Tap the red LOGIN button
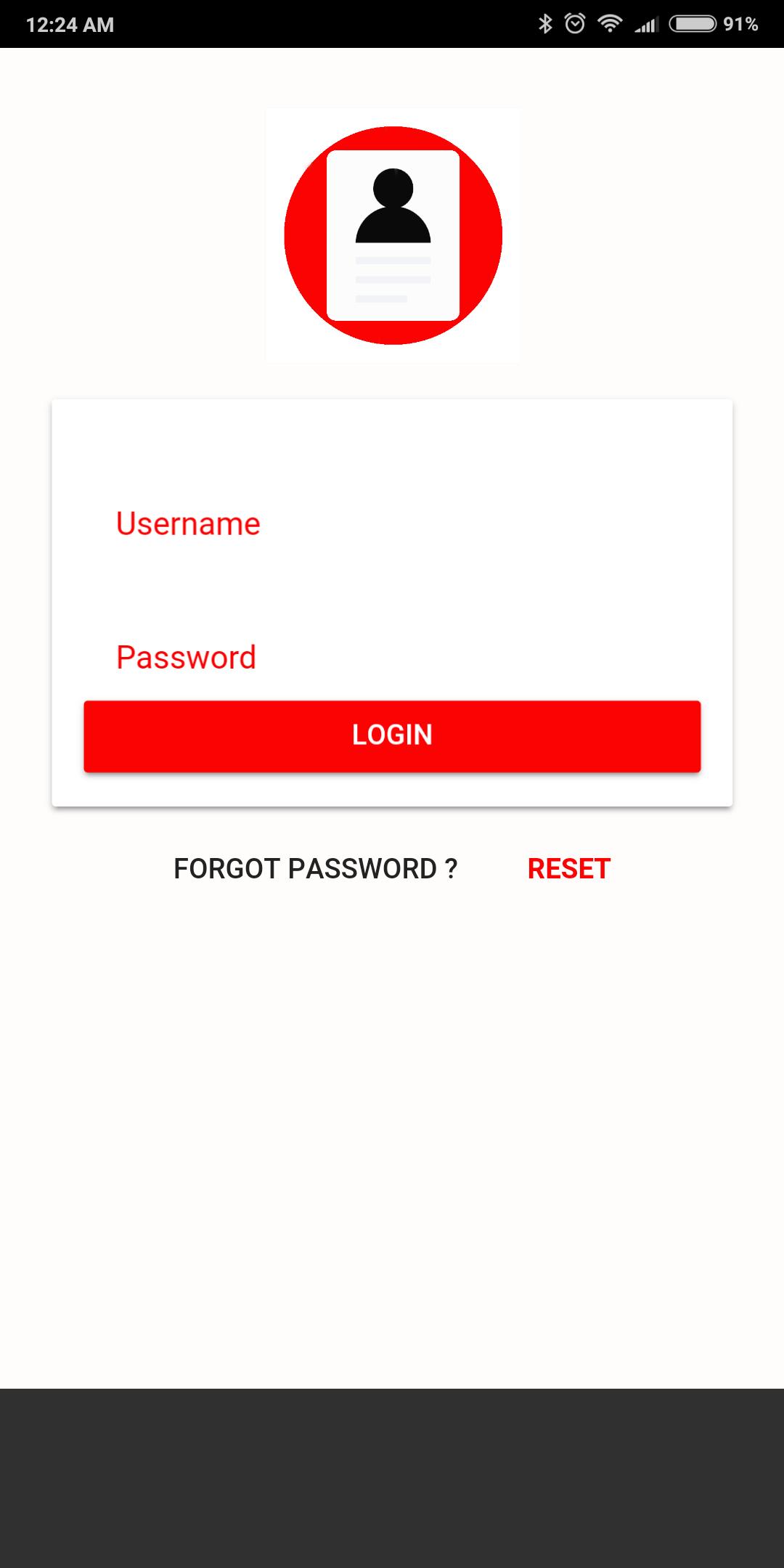Viewport: 784px width, 1568px height. point(392,735)
